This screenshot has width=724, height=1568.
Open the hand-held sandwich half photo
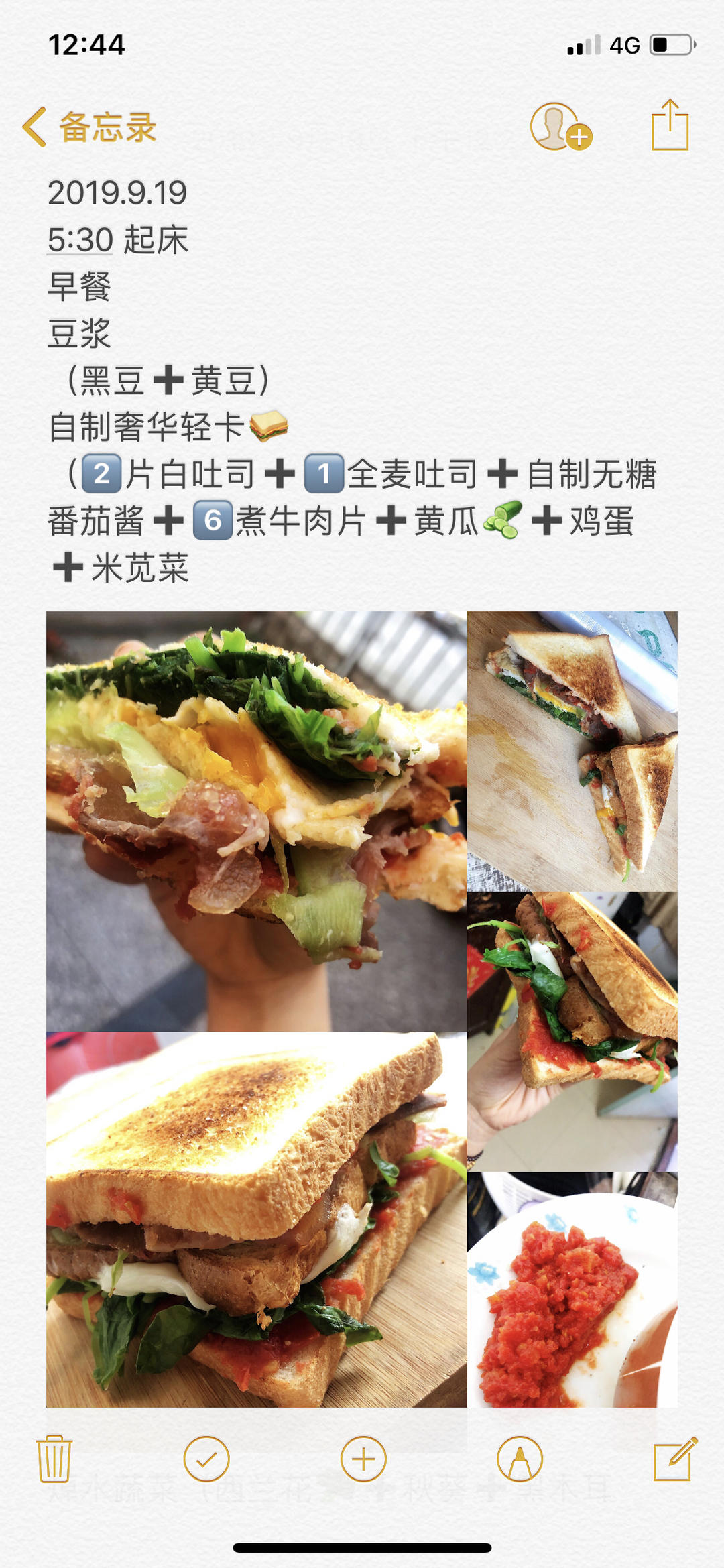click(572, 1031)
